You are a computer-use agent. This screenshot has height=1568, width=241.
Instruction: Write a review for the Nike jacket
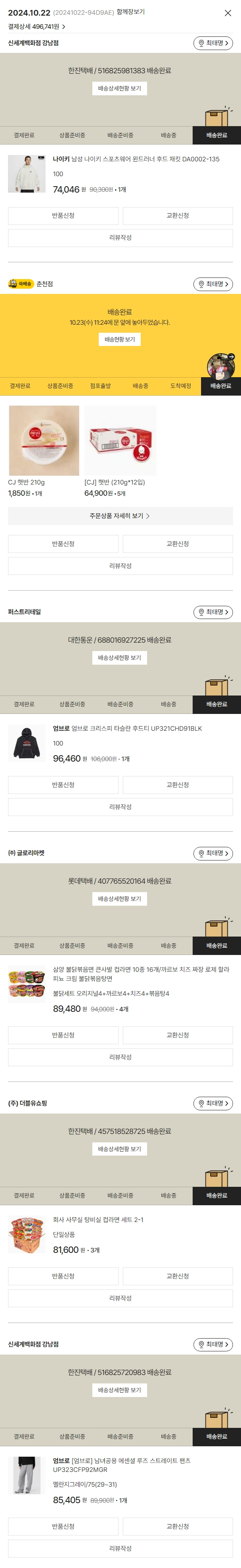pos(120,237)
